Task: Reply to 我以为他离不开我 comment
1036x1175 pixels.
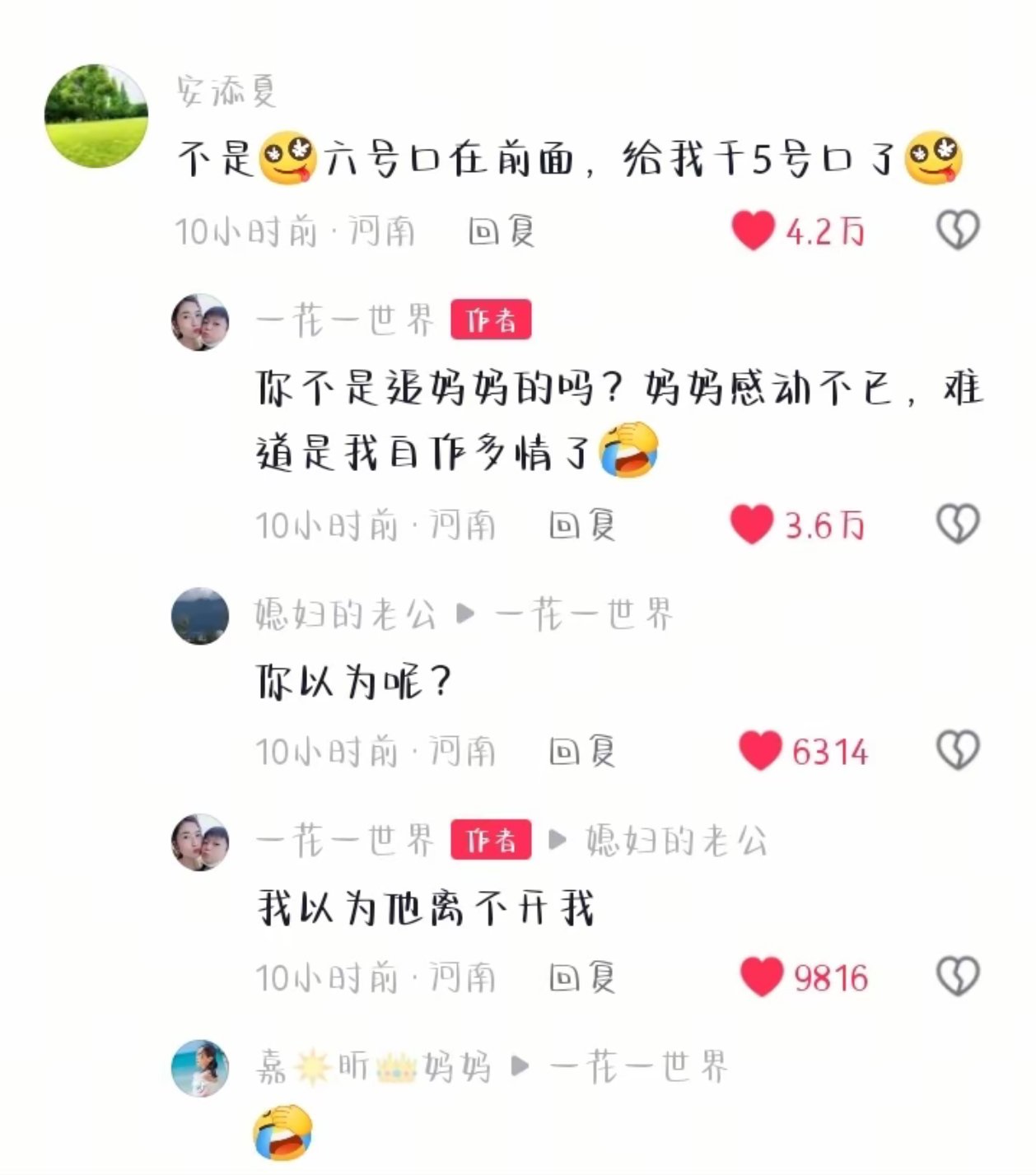Action: (x=582, y=977)
